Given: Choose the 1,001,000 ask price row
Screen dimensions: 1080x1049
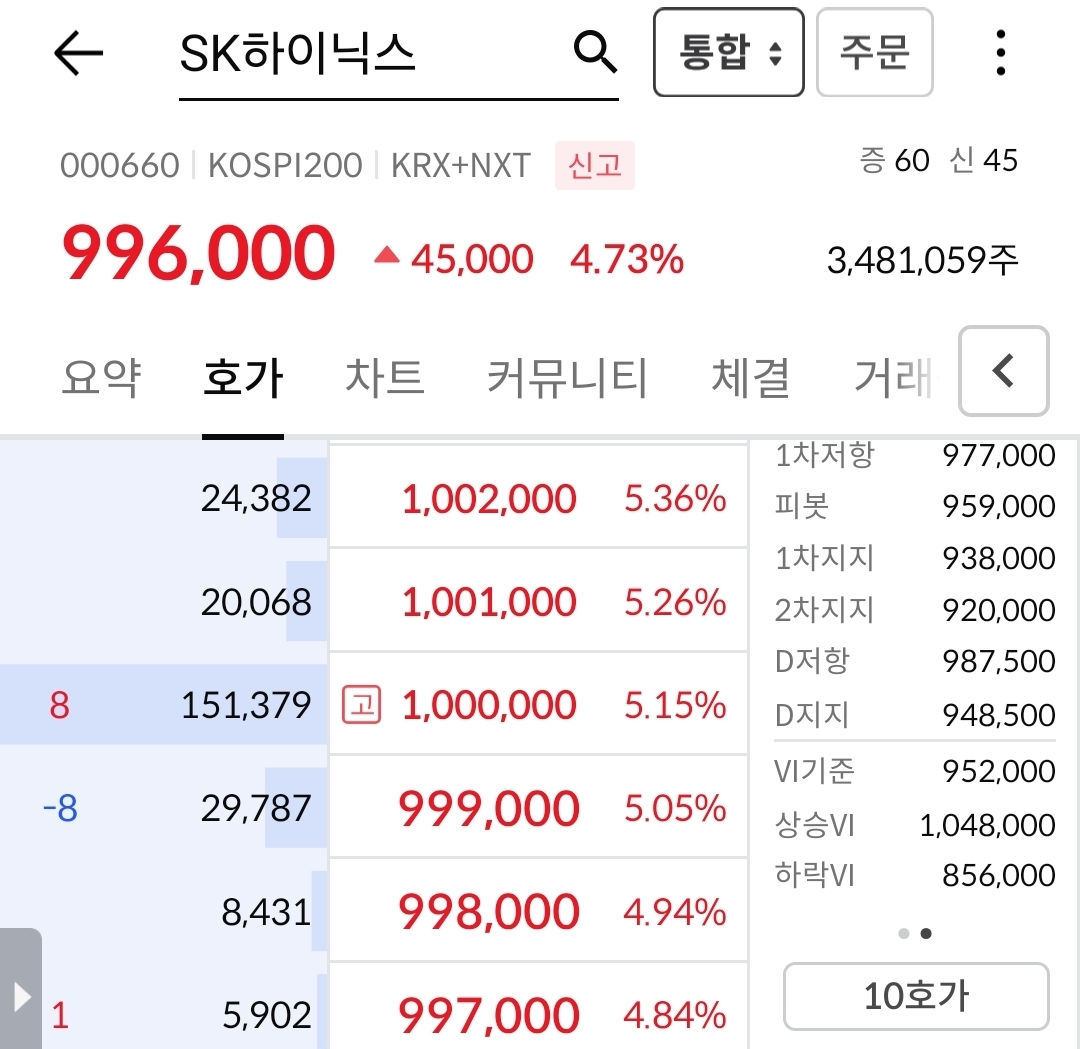Looking at the screenshot, I should click(x=538, y=602).
